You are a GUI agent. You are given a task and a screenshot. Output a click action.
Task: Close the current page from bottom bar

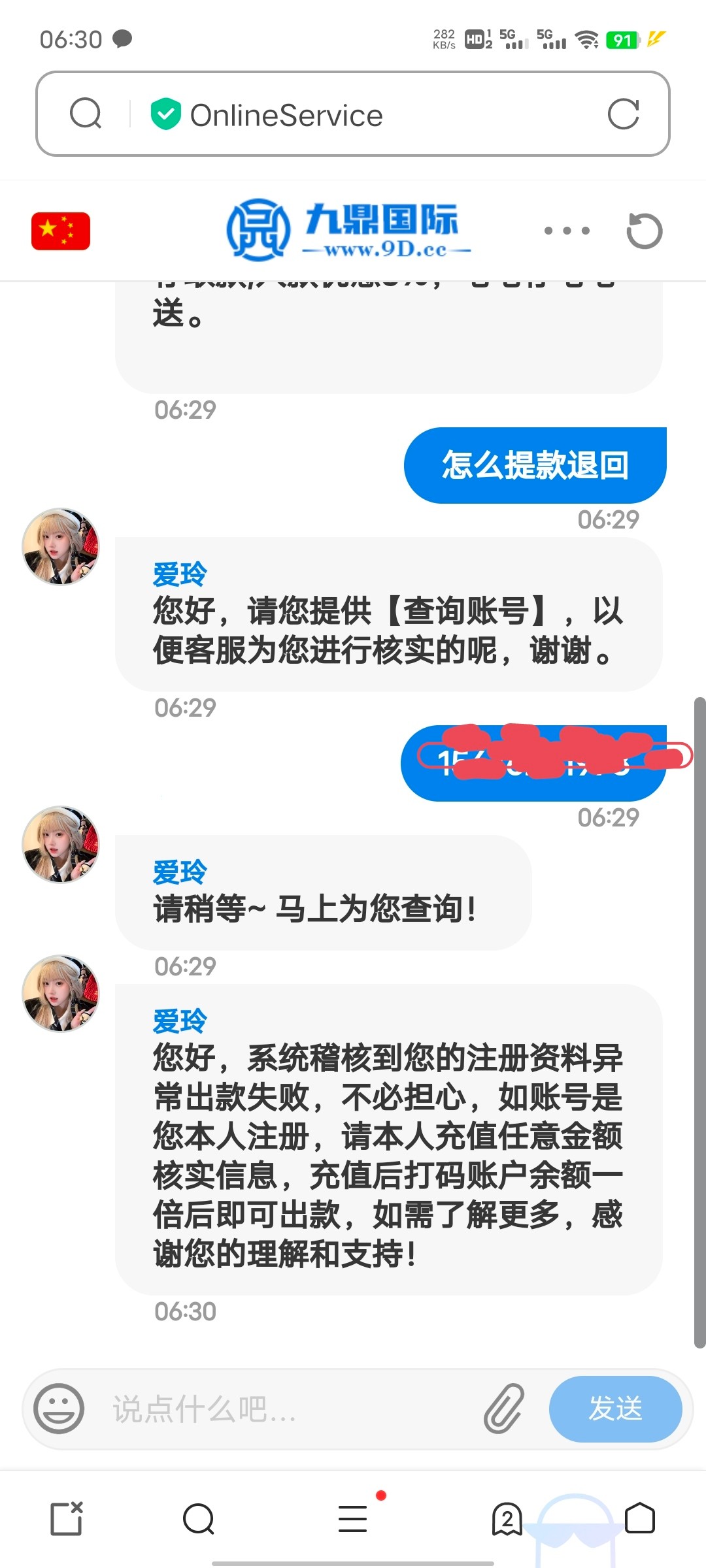tap(67, 1518)
